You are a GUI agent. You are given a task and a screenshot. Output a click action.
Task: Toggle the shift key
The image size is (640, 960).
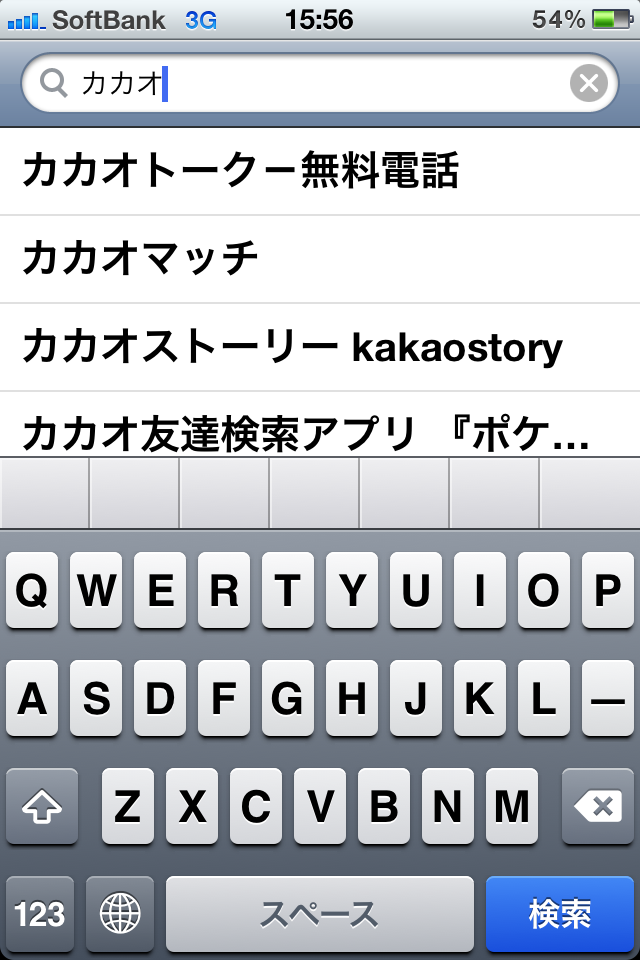41,806
